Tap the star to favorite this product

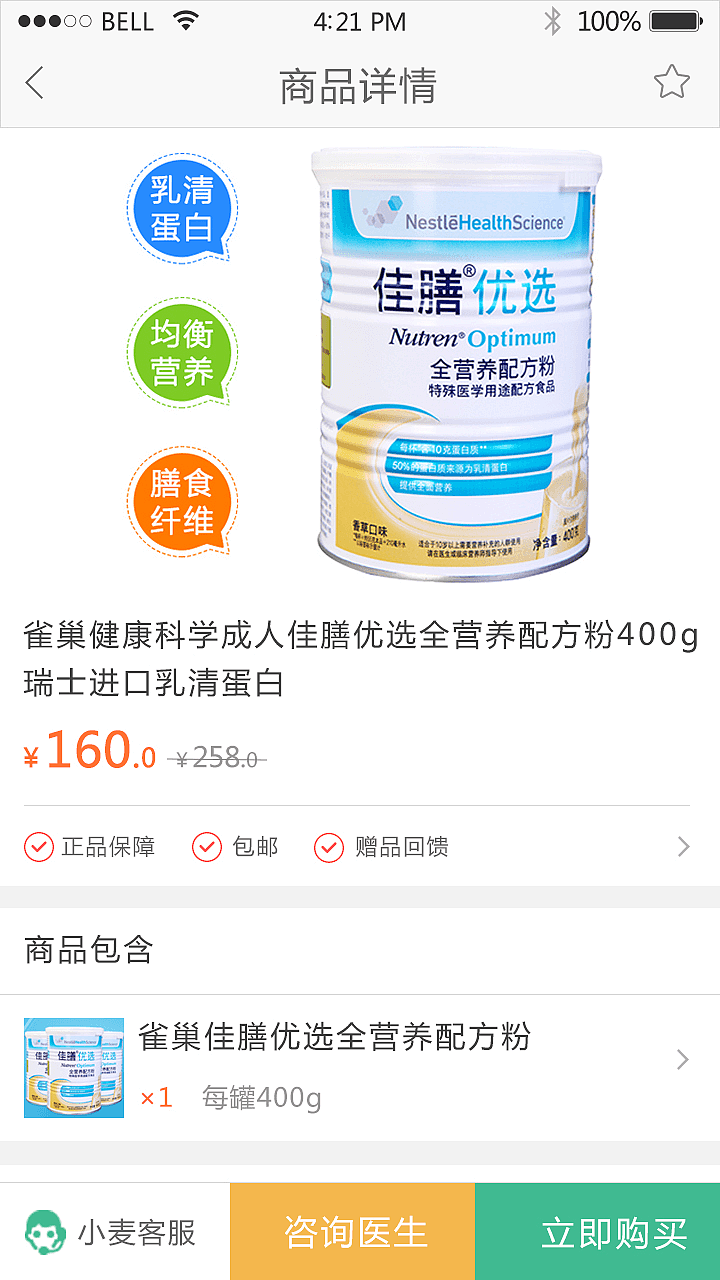[x=672, y=82]
